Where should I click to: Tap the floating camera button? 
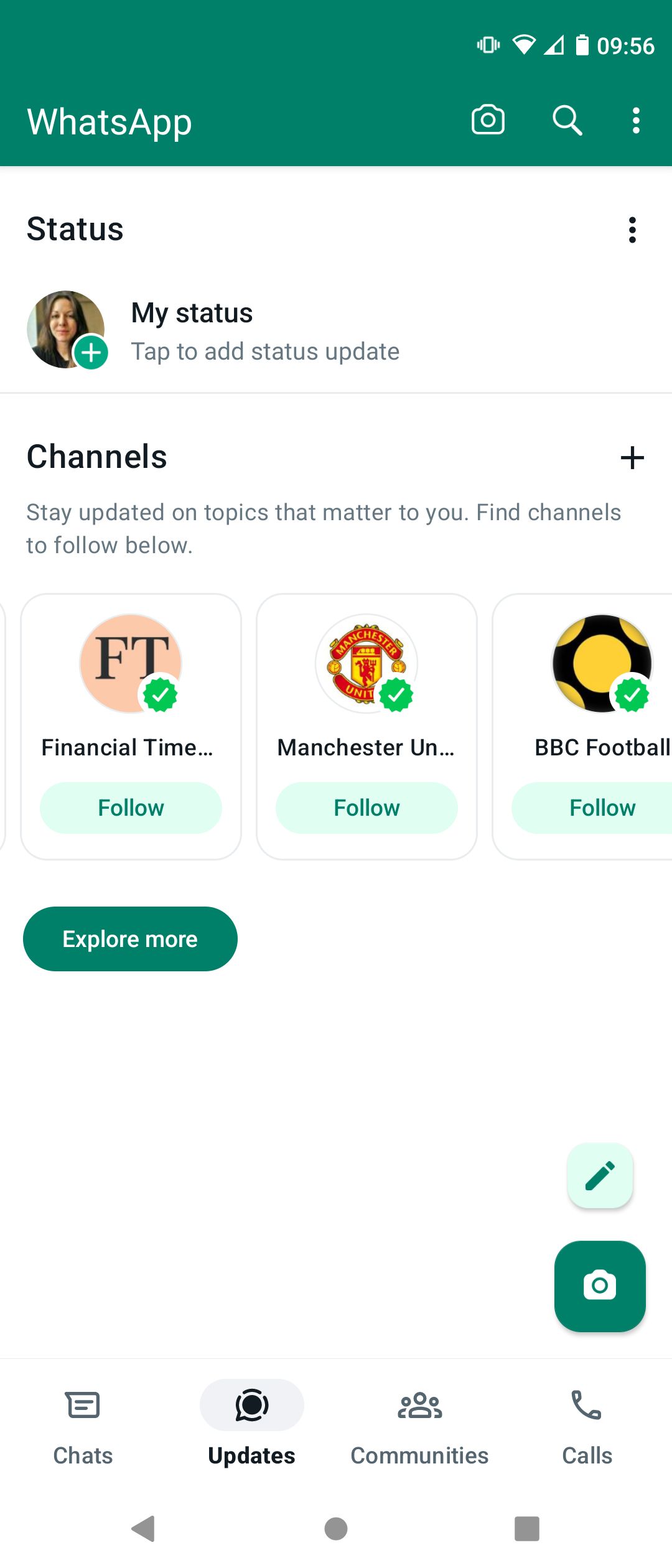pyautogui.click(x=600, y=1286)
